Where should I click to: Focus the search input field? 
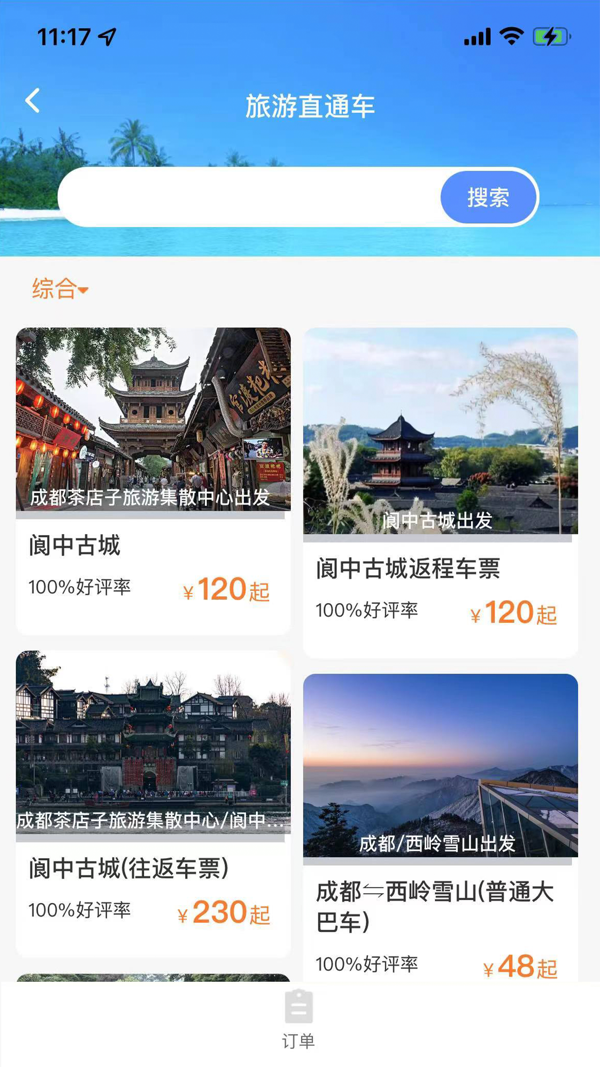[250, 198]
